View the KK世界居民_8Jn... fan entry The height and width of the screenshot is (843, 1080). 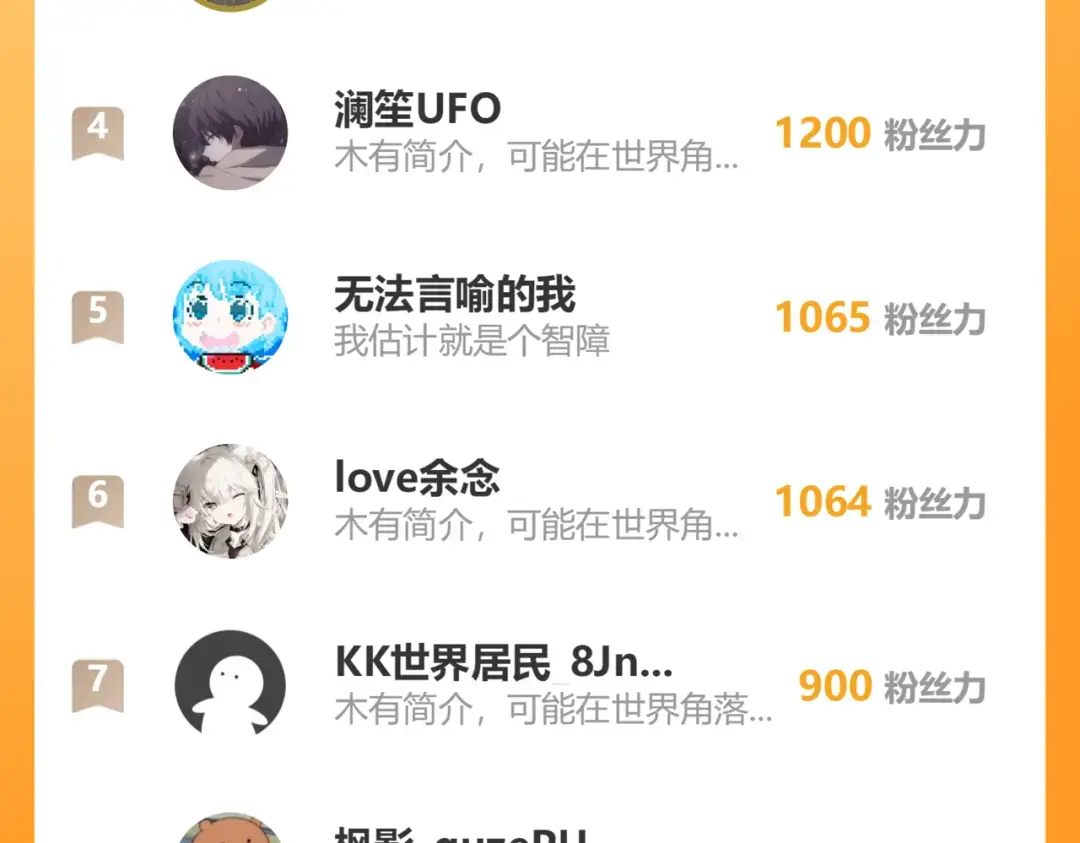[x=539, y=685]
